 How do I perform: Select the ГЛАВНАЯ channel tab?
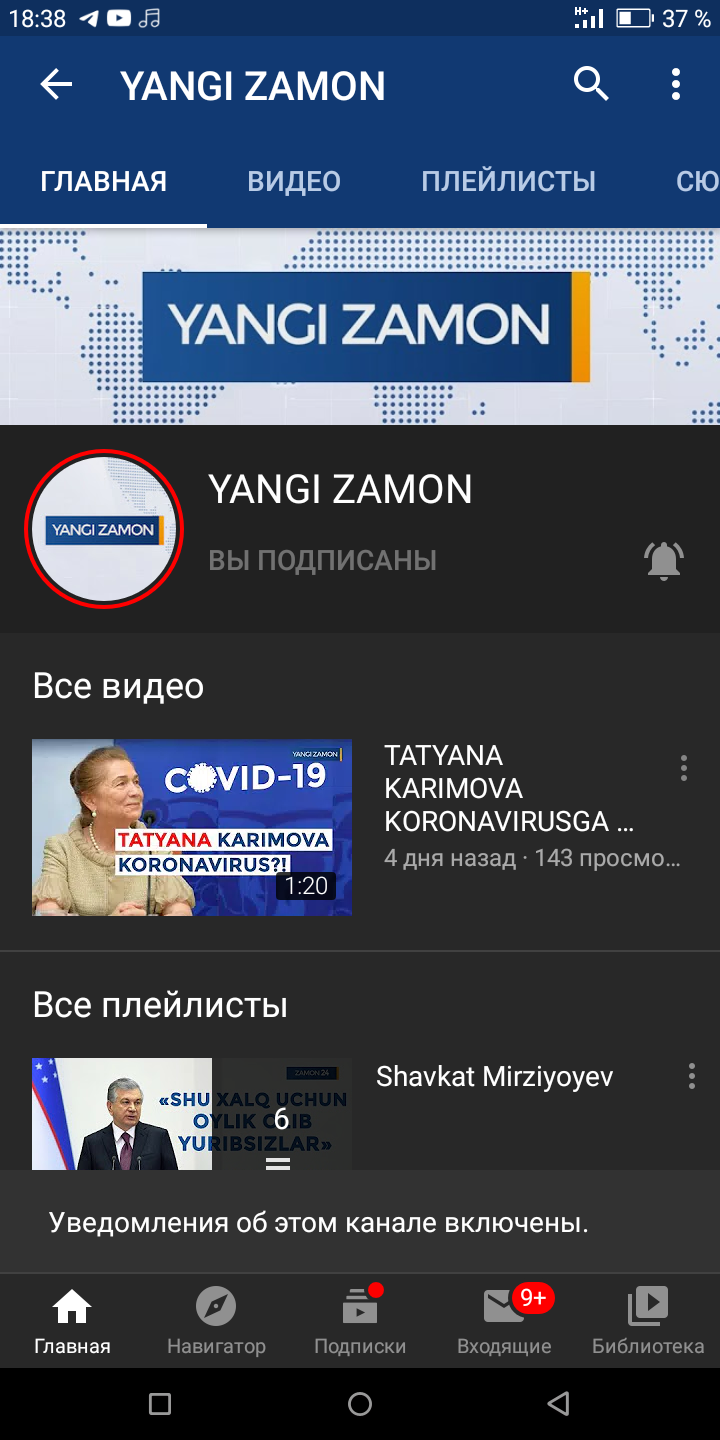(104, 181)
